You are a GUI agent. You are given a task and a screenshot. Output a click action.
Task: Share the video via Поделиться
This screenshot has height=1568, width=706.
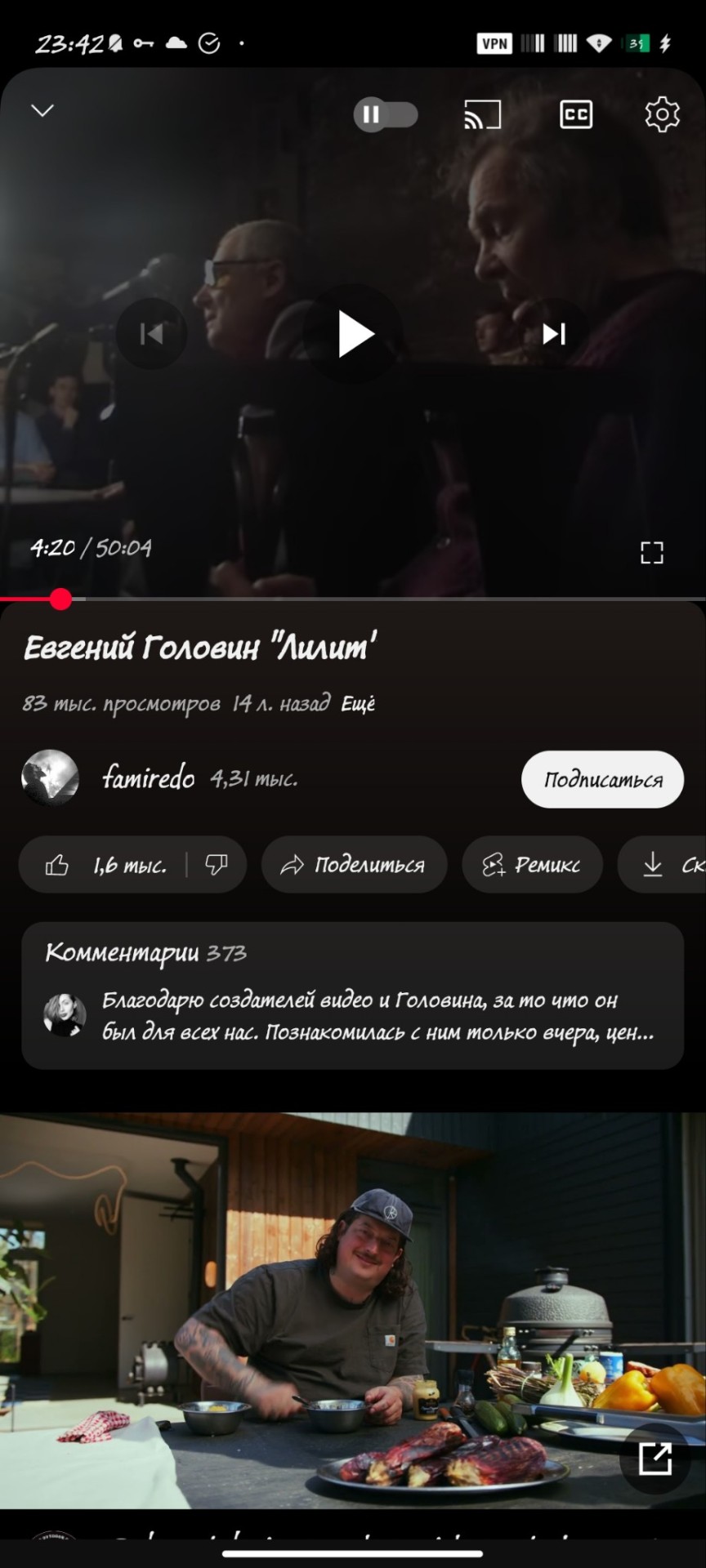click(354, 865)
